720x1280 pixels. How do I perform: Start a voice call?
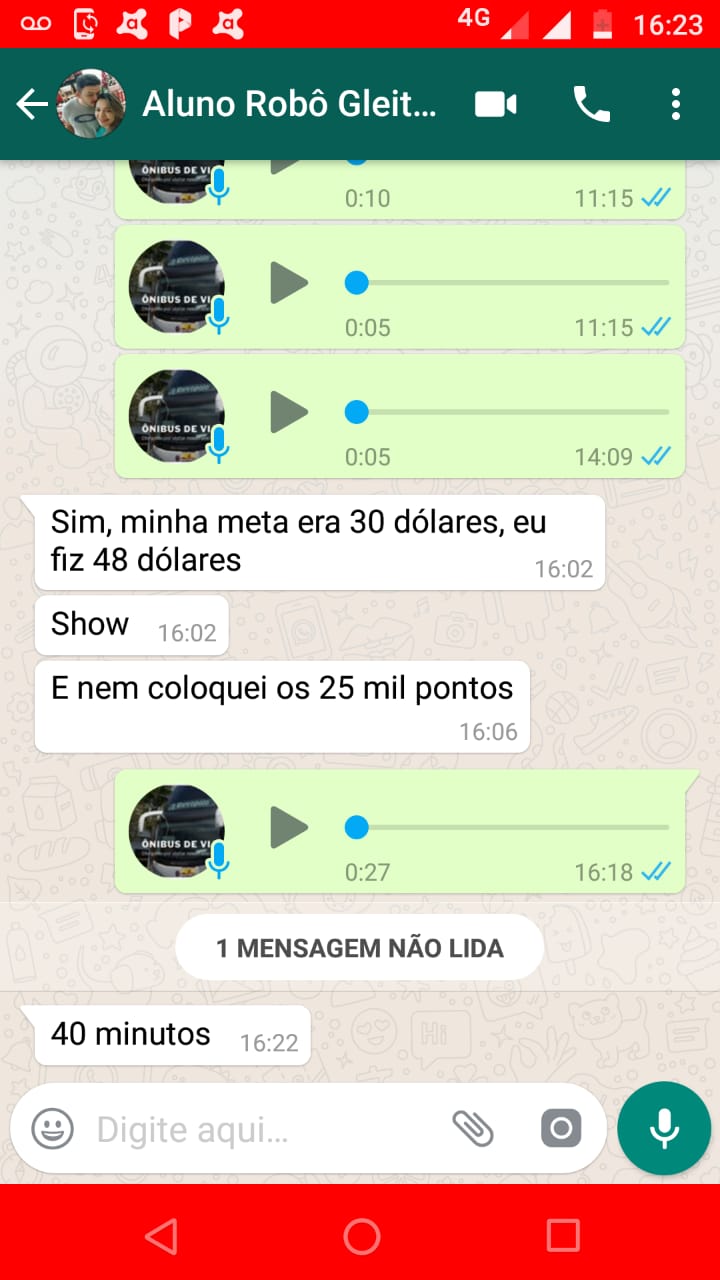point(591,104)
